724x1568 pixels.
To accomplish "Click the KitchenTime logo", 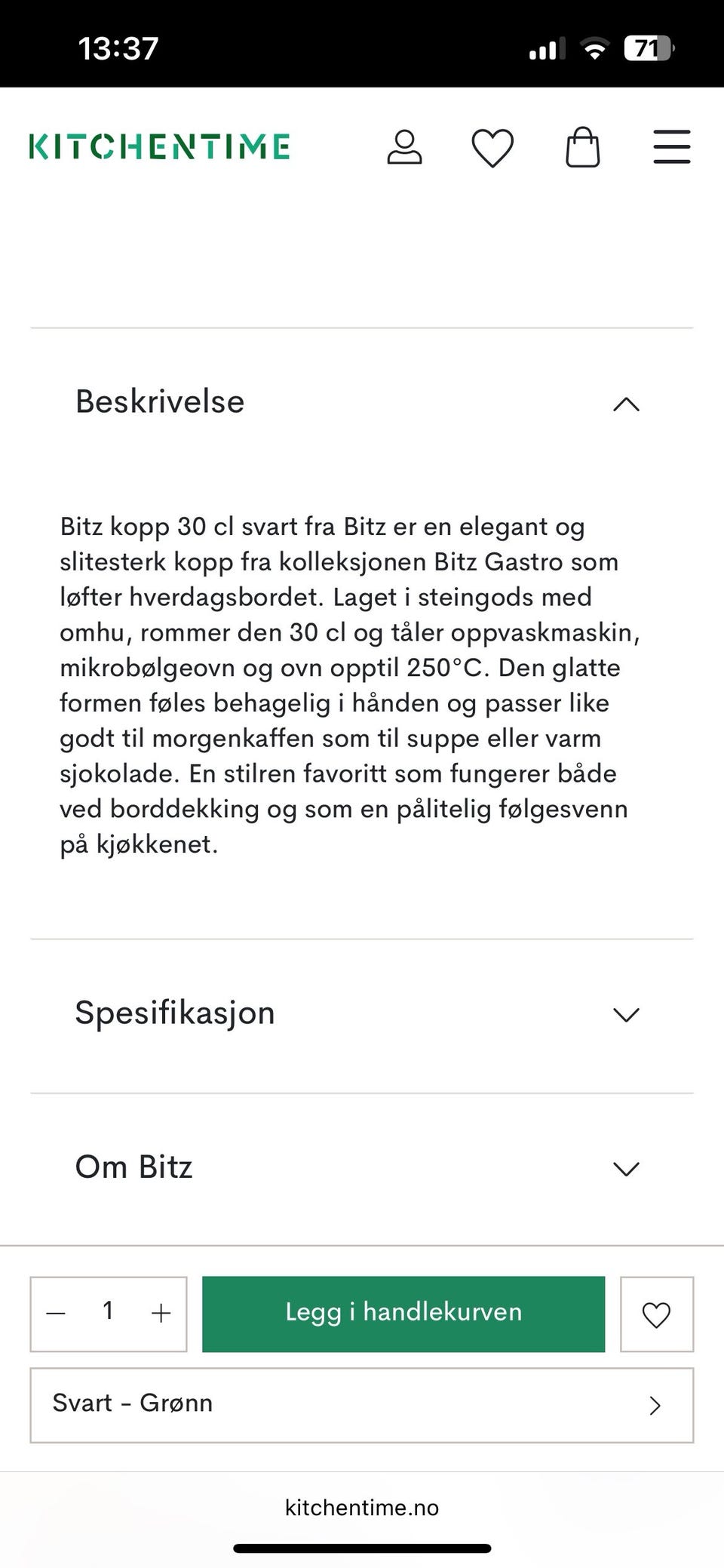I will [x=158, y=146].
